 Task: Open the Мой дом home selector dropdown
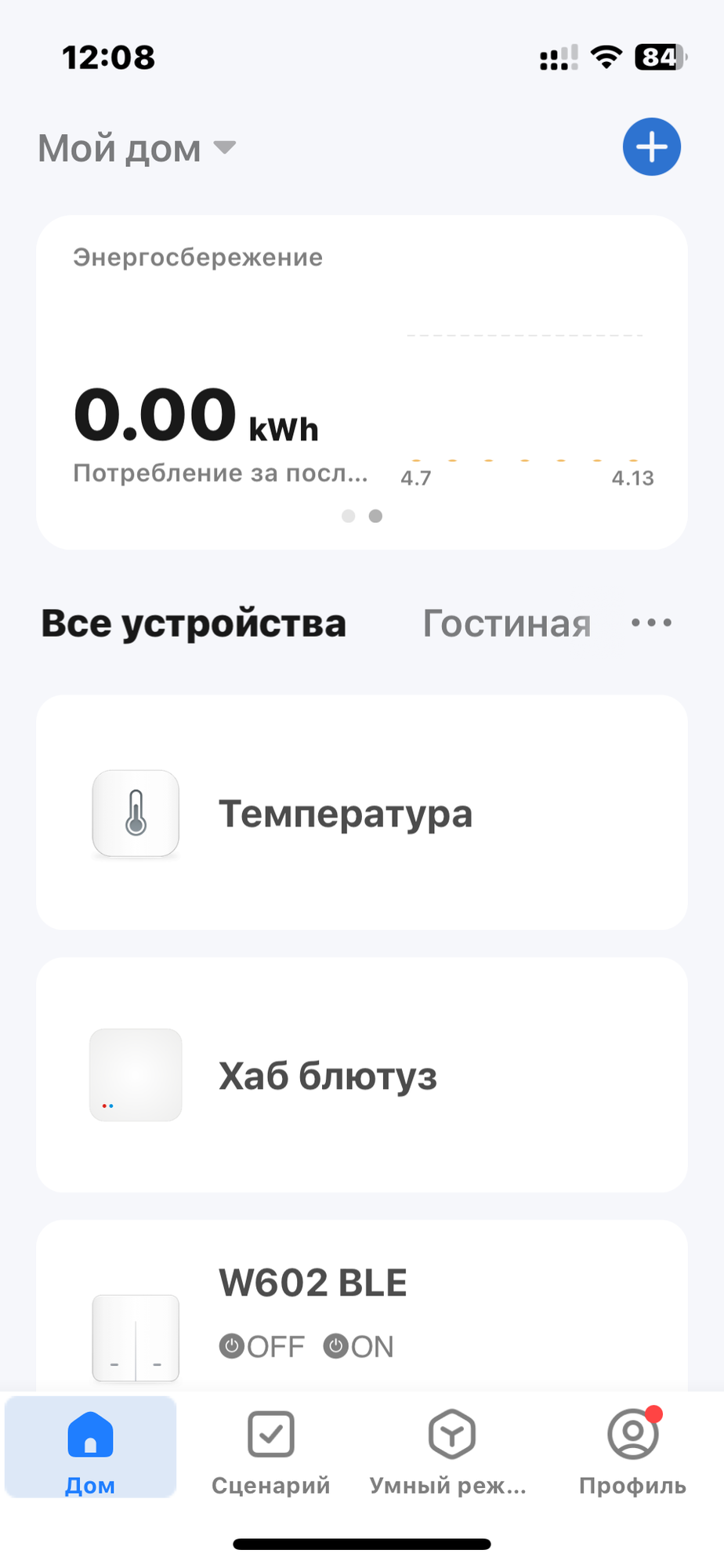coord(137,148)
